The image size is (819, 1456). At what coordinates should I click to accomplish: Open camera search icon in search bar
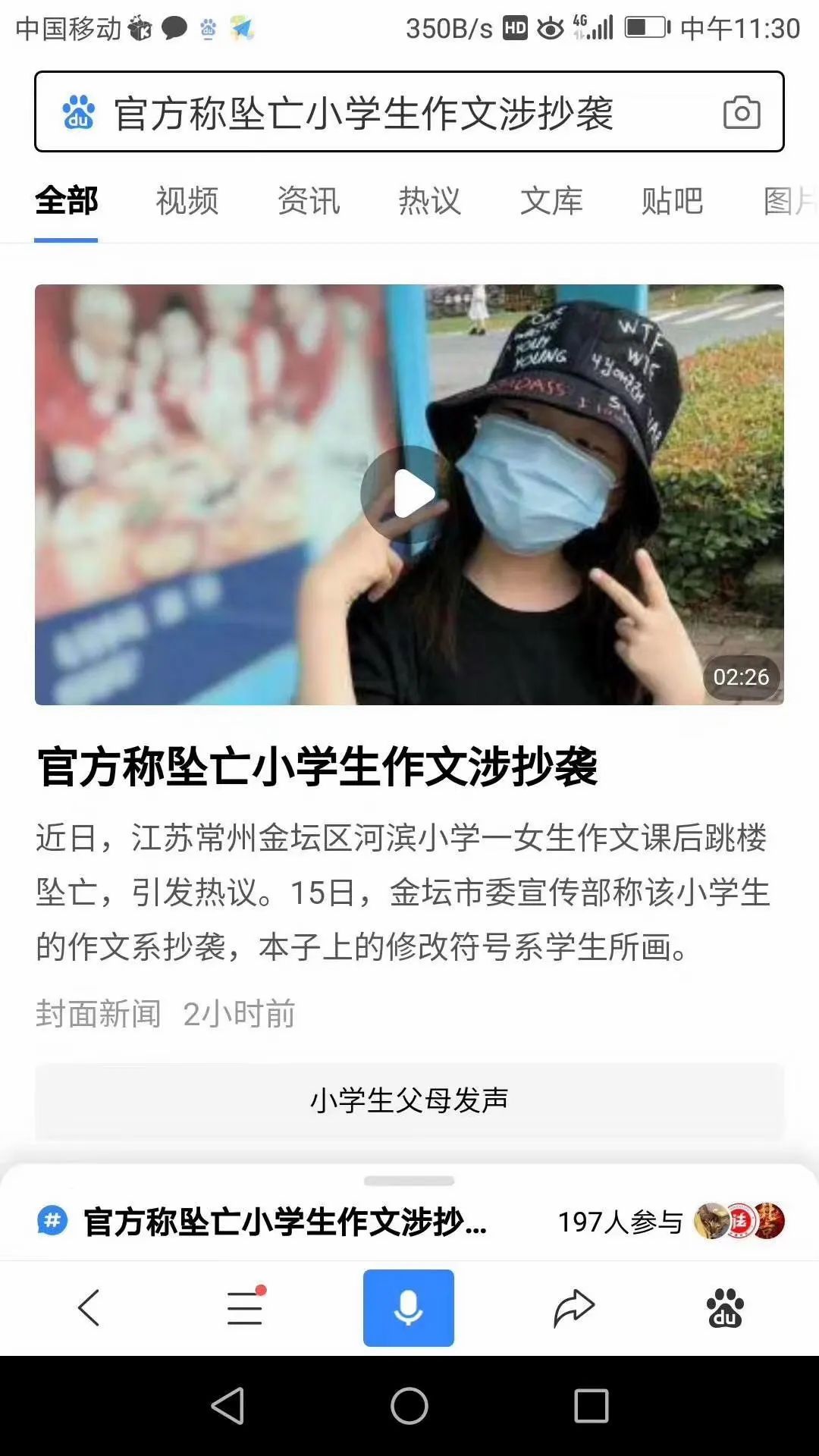[x=742, y=113]
